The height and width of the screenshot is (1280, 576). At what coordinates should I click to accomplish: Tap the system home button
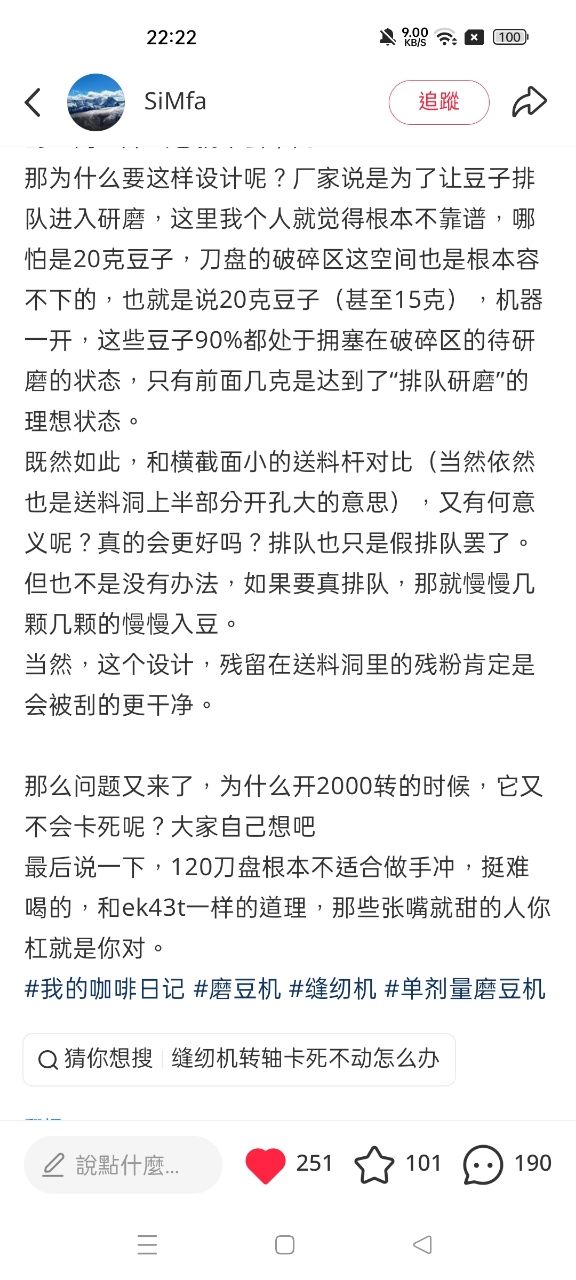click(285, 1244)
